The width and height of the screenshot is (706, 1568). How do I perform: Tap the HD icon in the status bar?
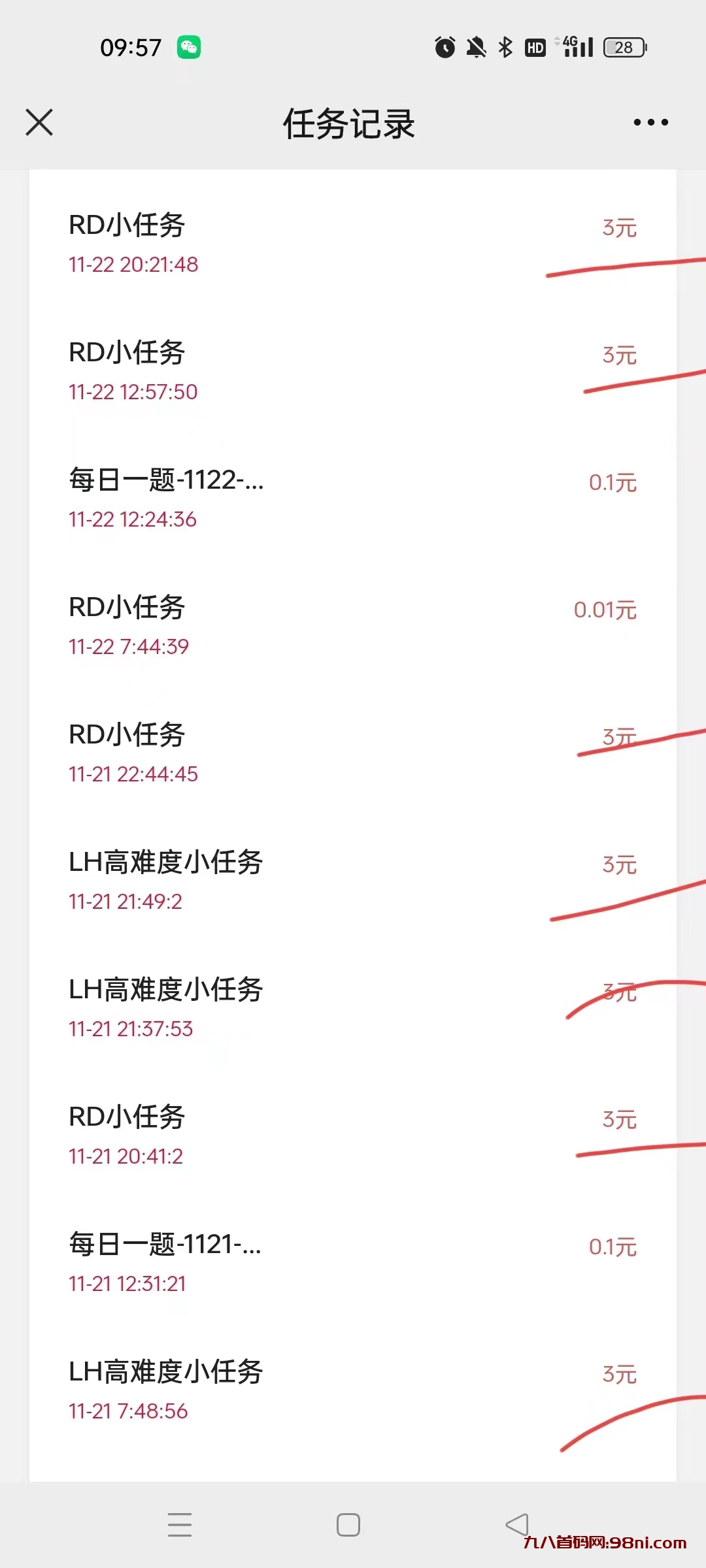(x=535, y=47)
